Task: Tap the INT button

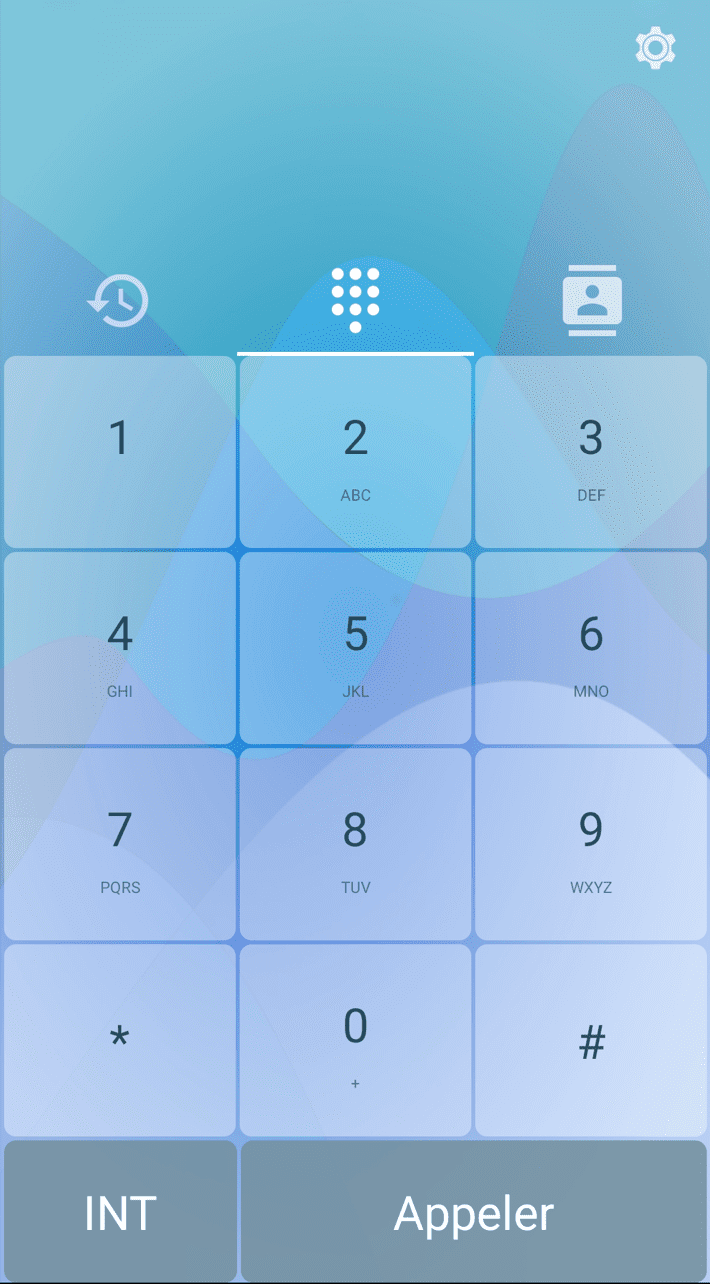Action: (x=120, y=1212)
